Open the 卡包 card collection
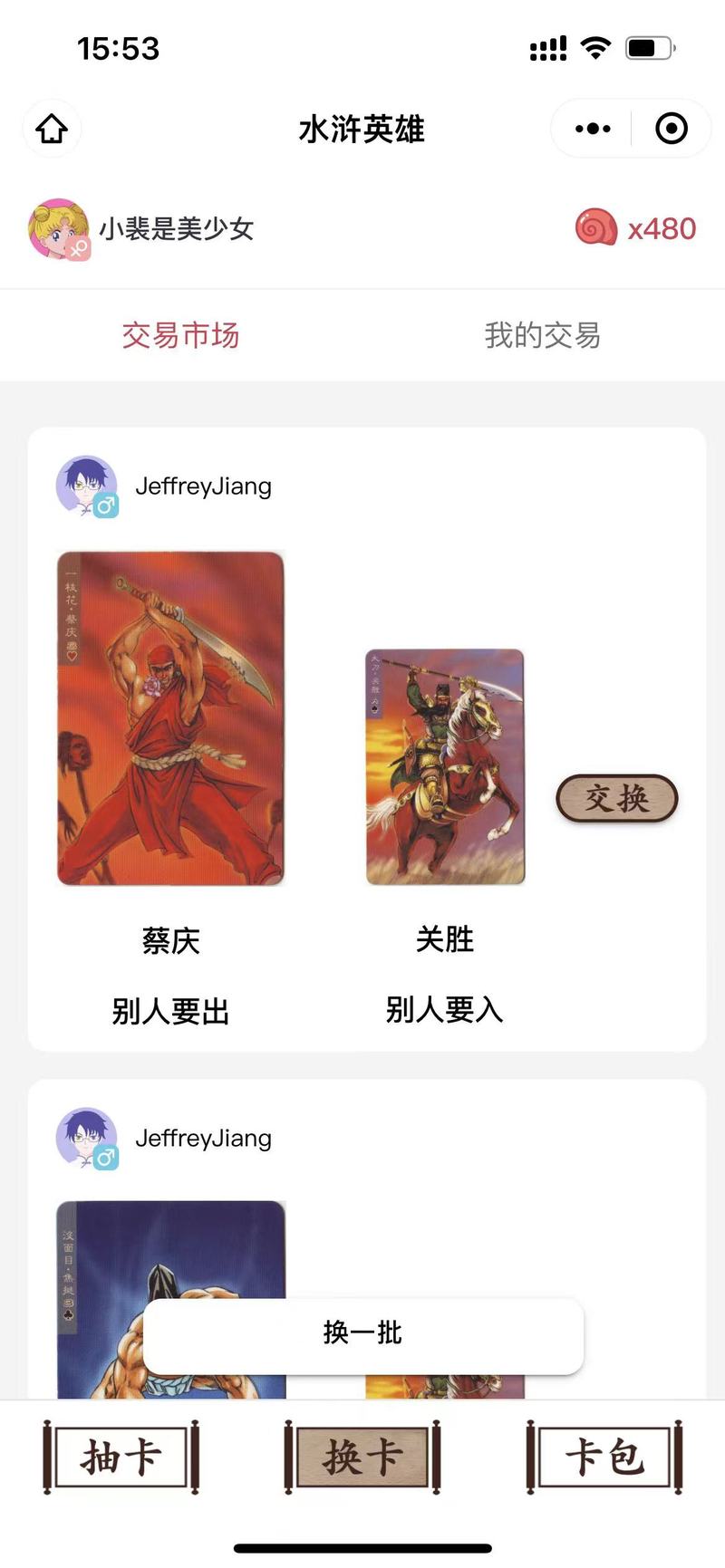725x1568 pixels. [604, 1457]
